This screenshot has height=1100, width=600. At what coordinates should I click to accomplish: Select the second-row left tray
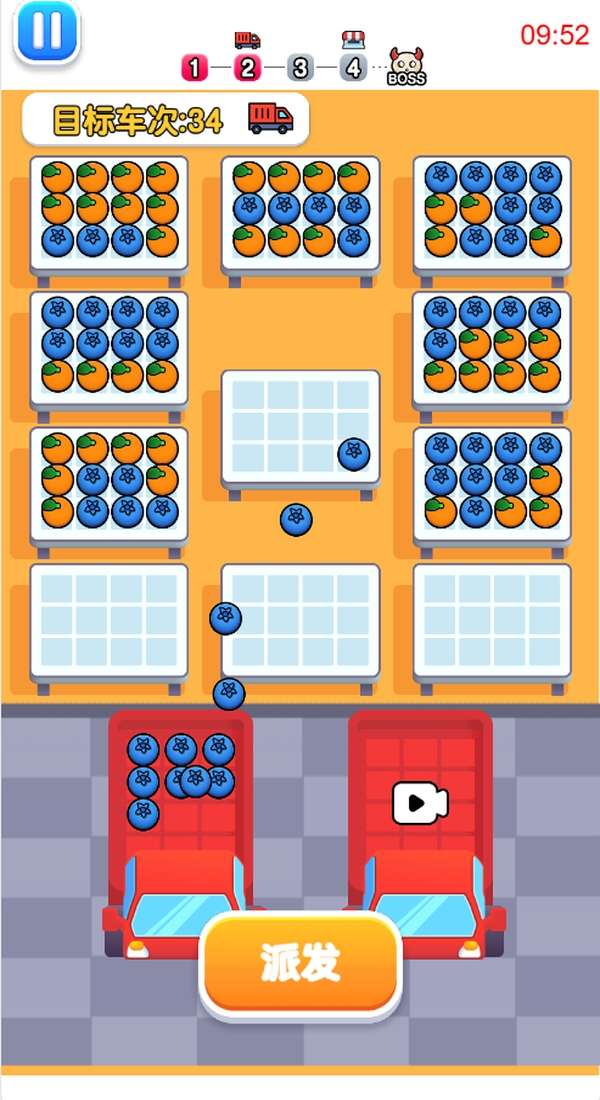click(x=109, y=346)
